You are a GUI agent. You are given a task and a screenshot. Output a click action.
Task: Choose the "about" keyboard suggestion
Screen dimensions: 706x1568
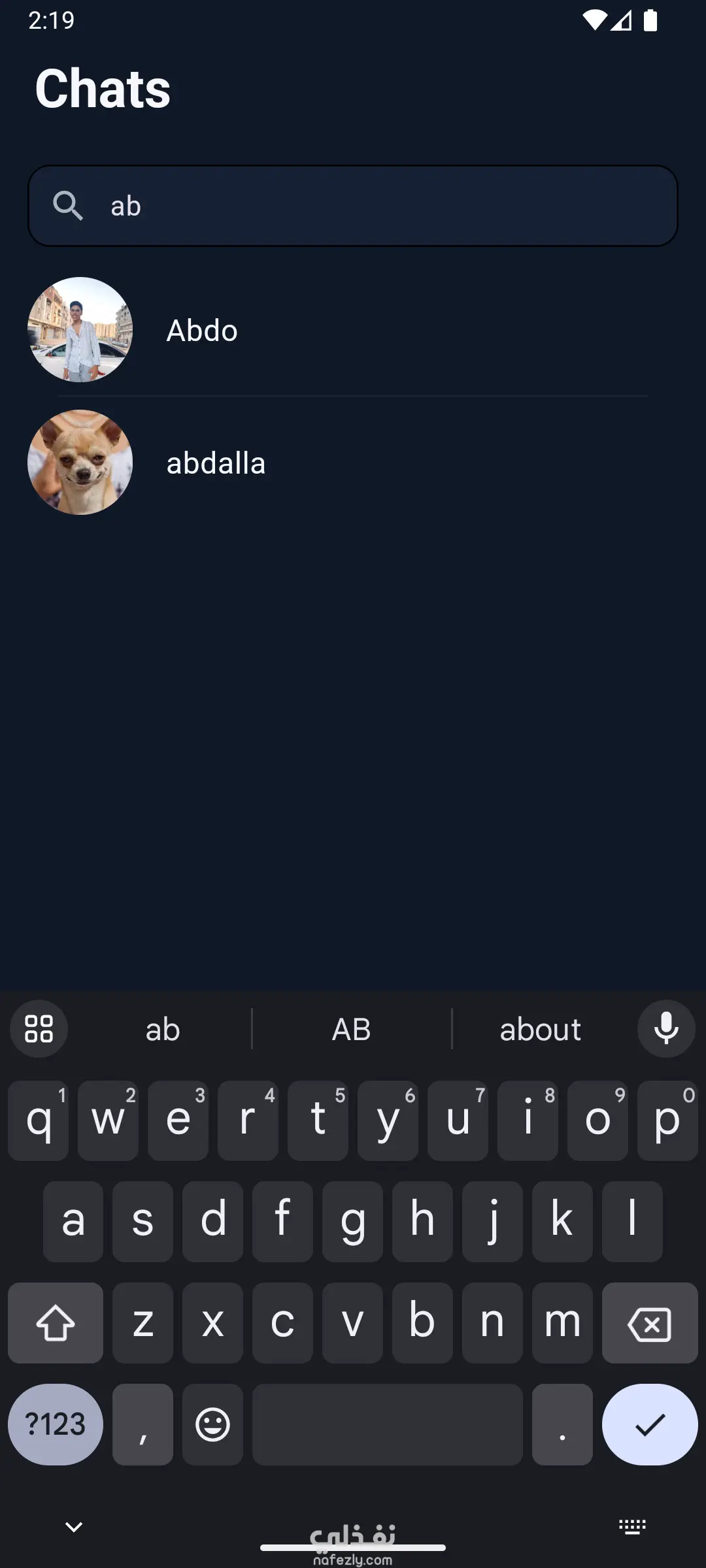(x=540, y=1030)
